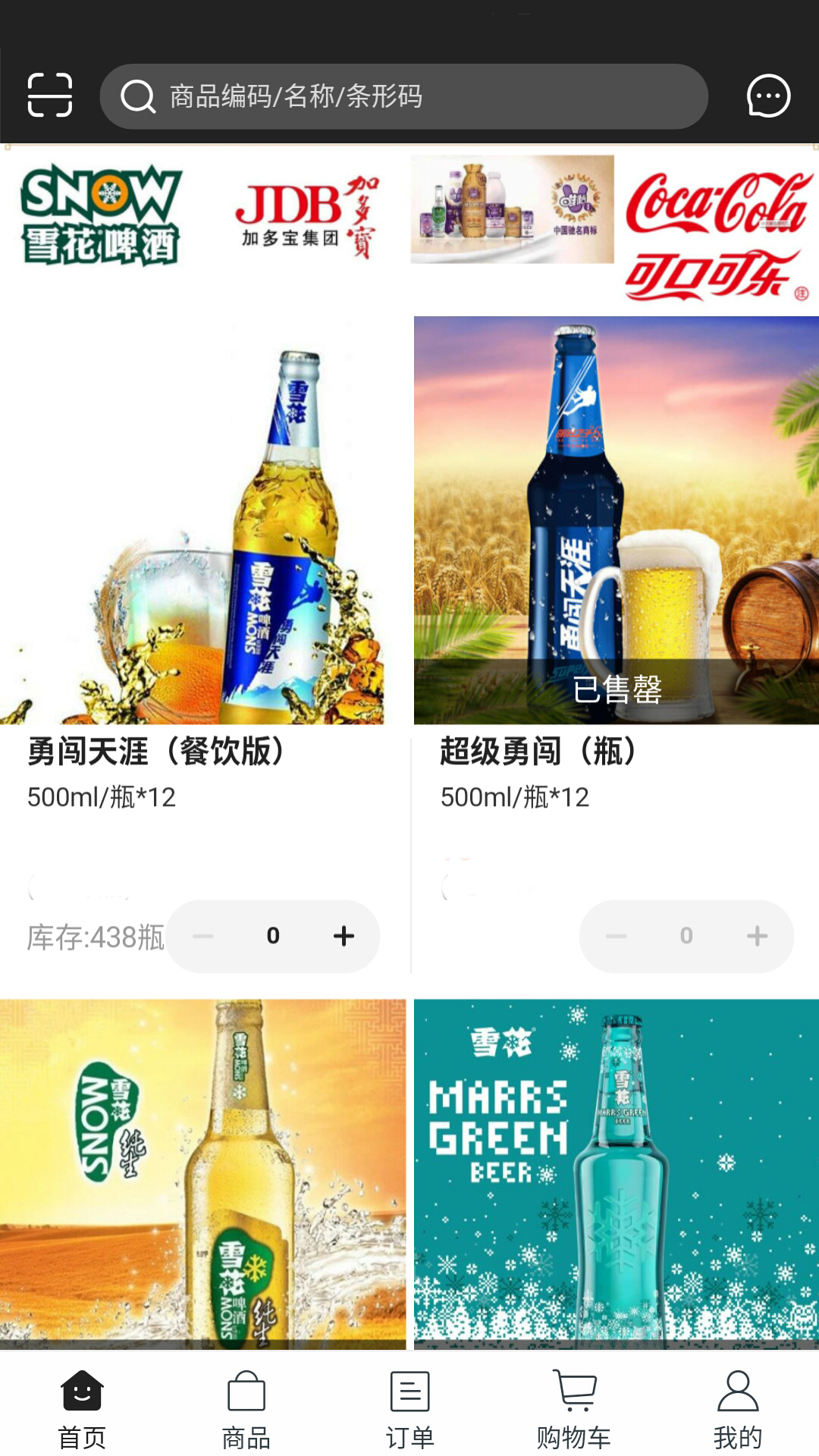Open the barcode scanner icon
819x1456 pixels.
50,96
